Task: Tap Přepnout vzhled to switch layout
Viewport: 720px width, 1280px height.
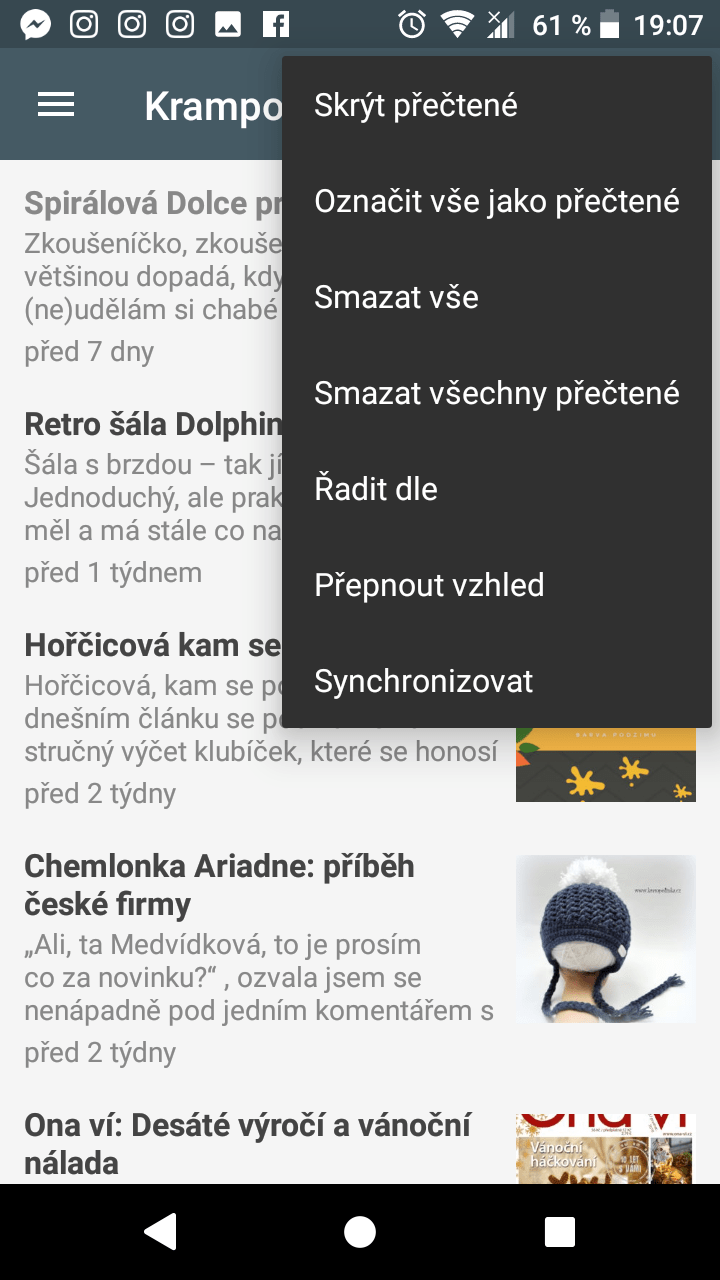Action: (497, 585)
